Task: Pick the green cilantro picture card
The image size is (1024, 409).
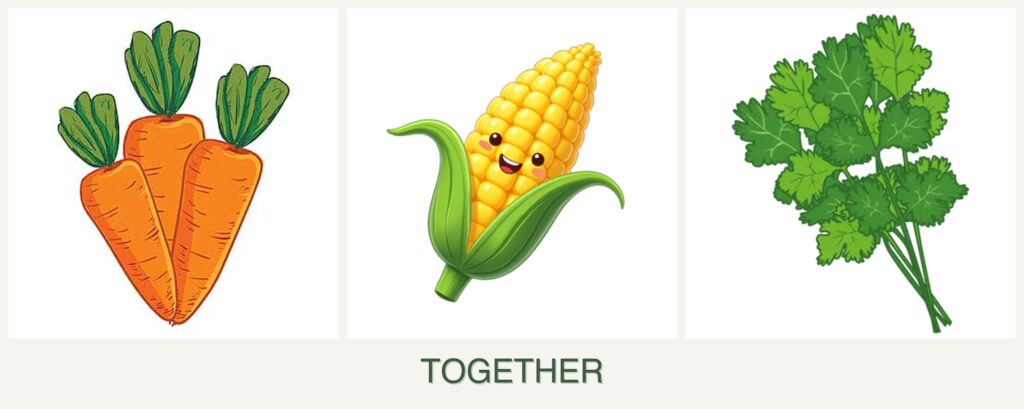Action: click(849, 175)
